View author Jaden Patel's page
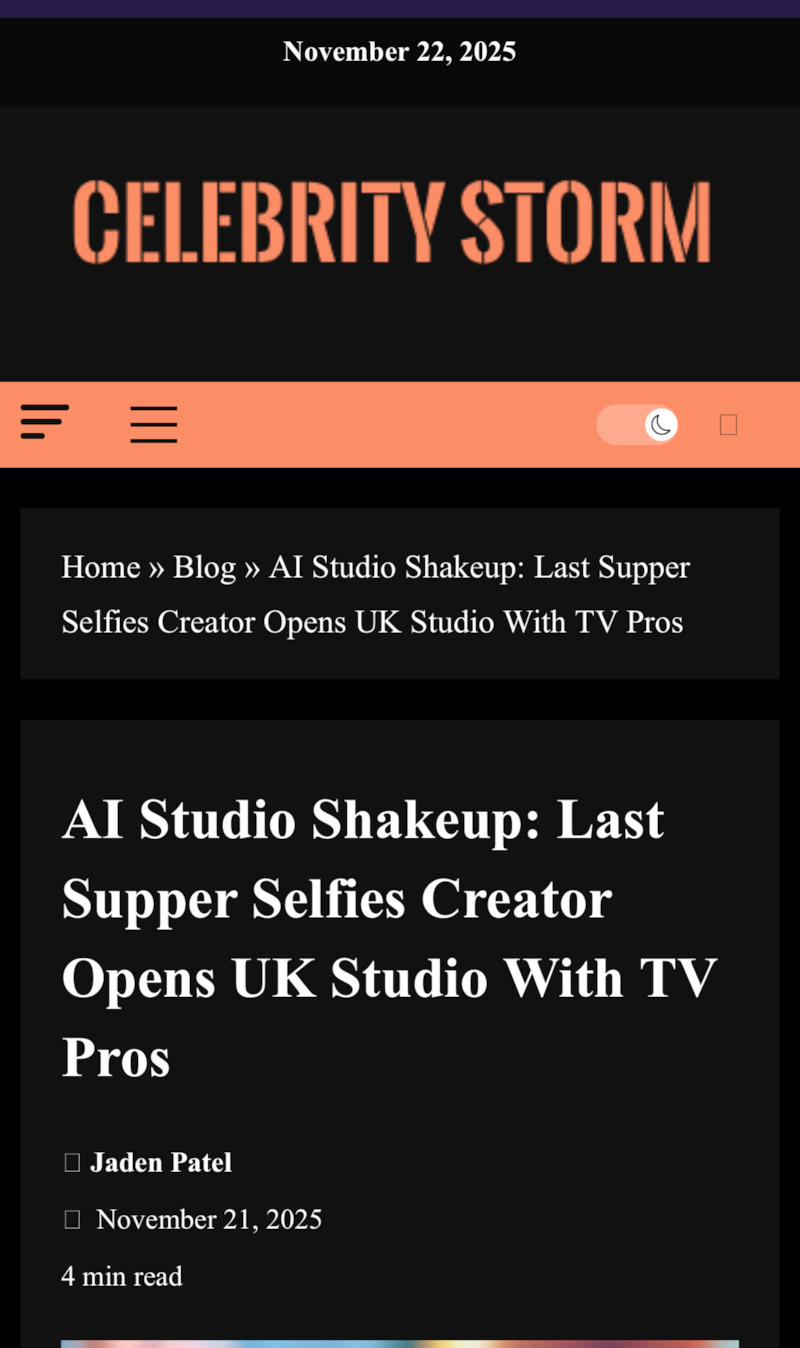Screen dimensions: 800x1348 click(x=161, y=1162)
